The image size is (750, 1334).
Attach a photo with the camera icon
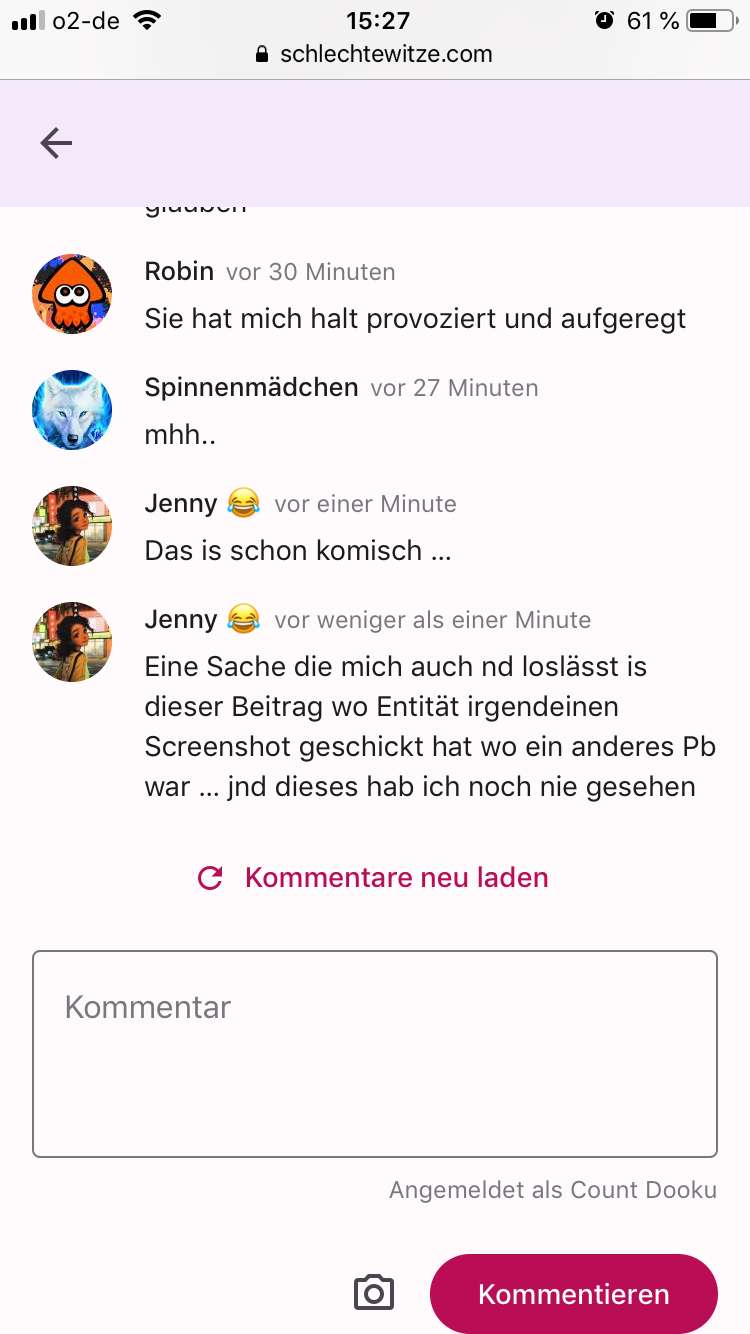point(374,1293)
